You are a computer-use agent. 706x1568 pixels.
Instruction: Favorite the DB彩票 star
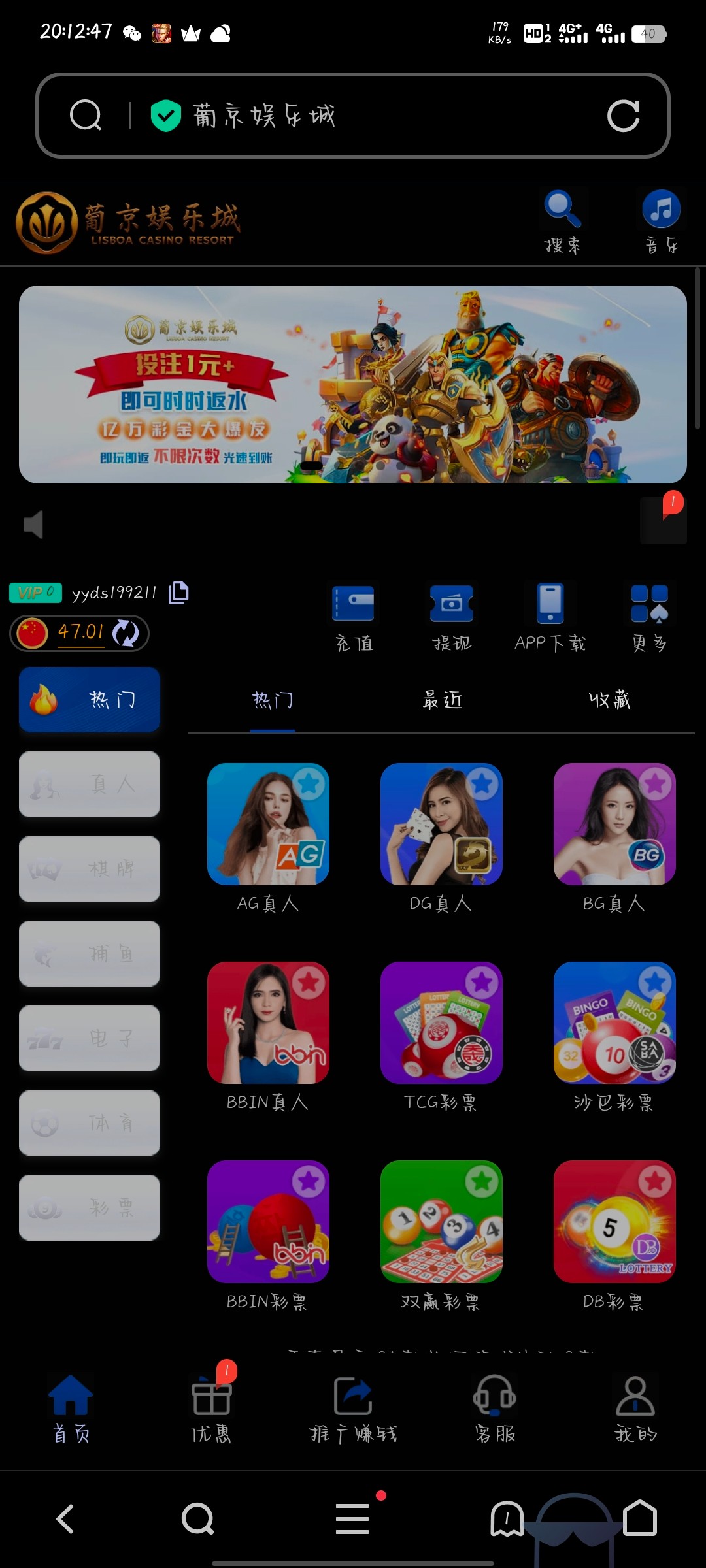[655, 1181]
